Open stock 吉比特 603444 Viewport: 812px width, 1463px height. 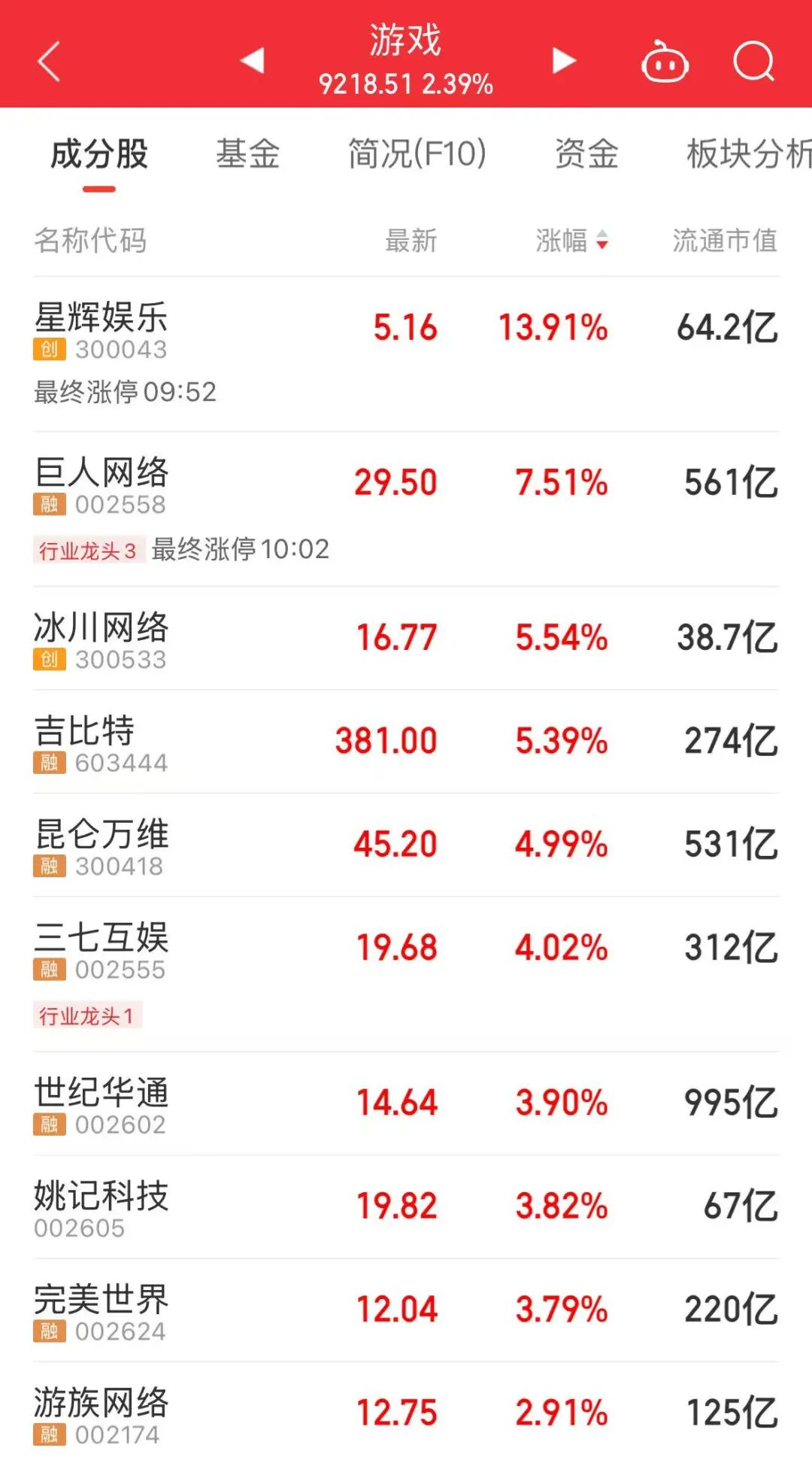pos(406,742)
